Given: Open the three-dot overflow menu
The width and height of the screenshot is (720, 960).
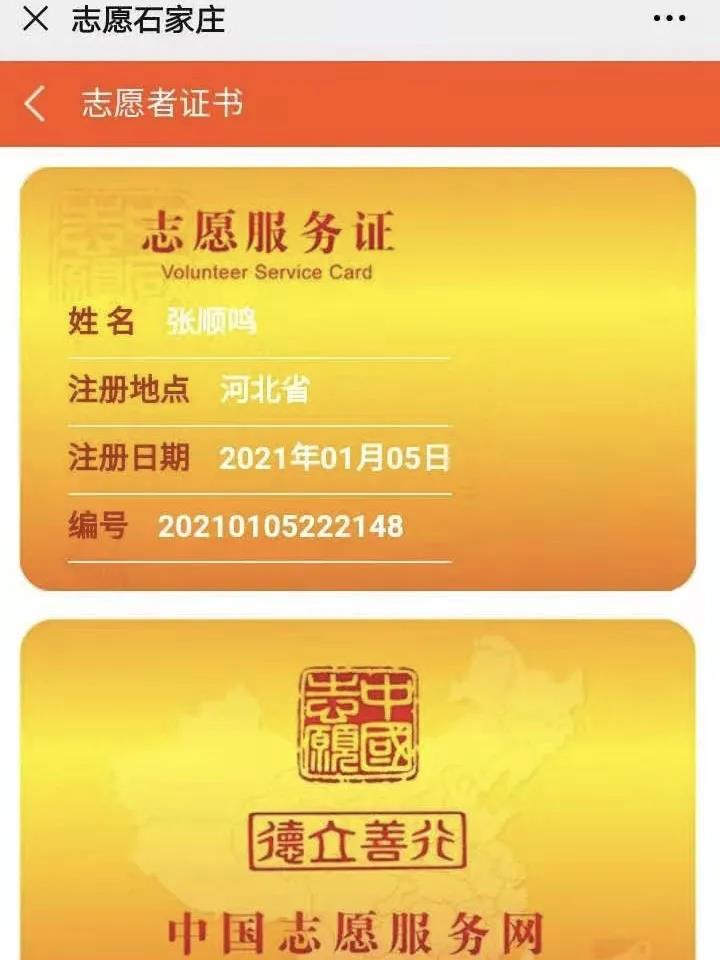Looking at the screenshot, I should 670,19.
